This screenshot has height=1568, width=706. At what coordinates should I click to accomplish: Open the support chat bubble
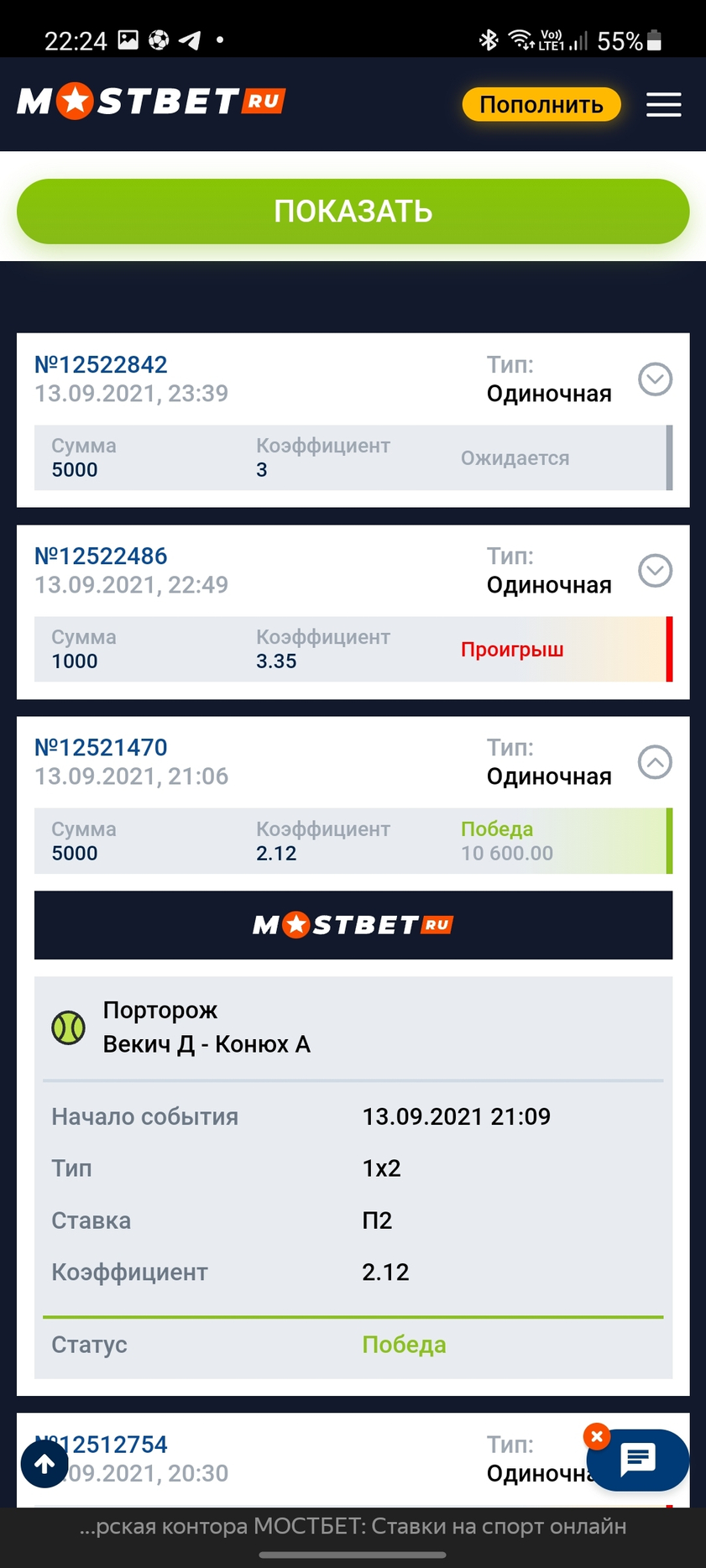639,1461
